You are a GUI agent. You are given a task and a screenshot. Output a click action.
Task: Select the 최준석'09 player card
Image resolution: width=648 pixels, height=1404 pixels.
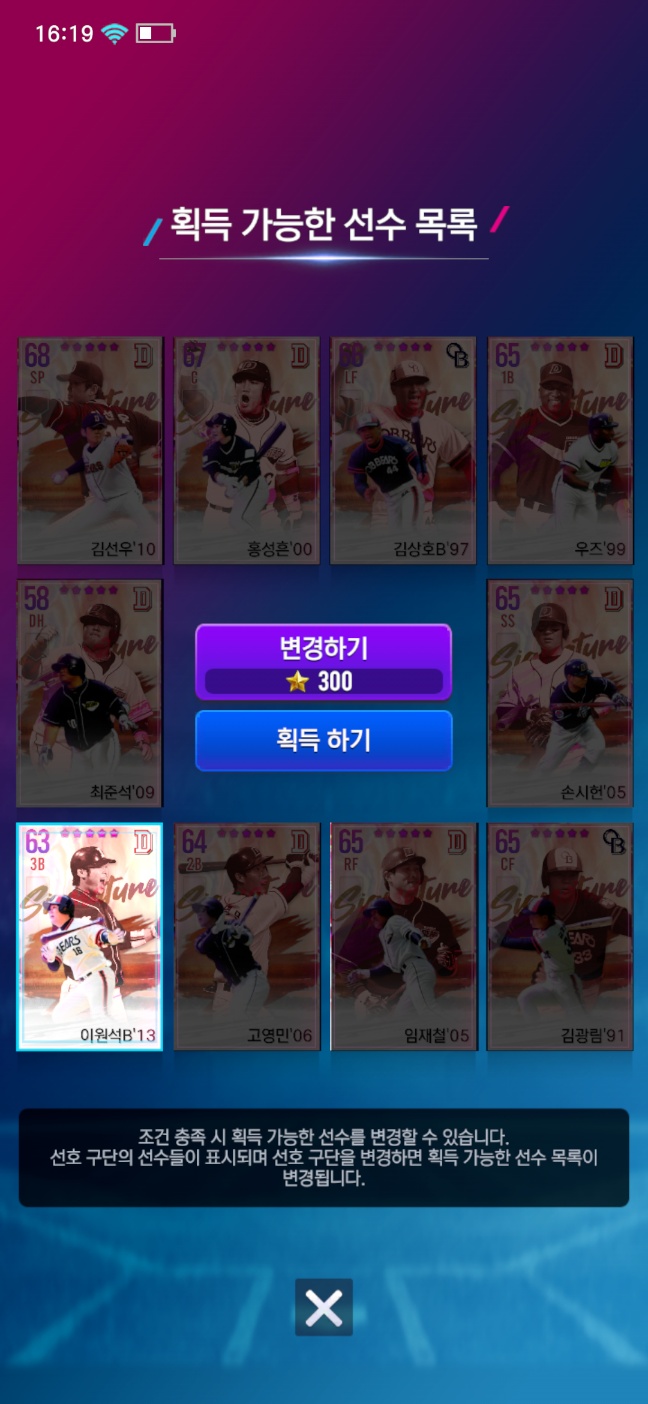coord(89,693)
